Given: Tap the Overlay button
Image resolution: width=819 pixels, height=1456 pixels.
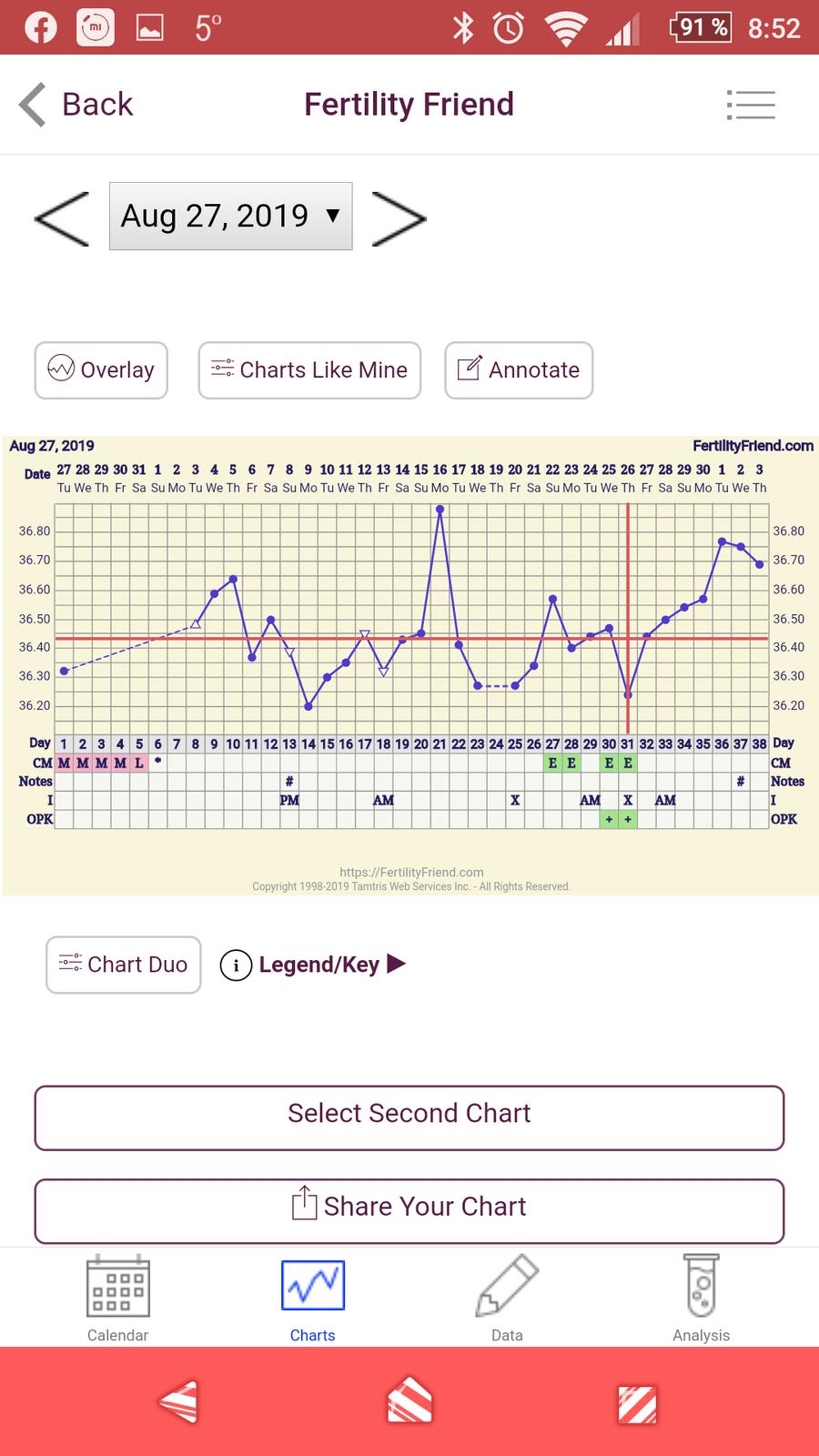Looking at the screenshot, I should click(x=101, y=369).
